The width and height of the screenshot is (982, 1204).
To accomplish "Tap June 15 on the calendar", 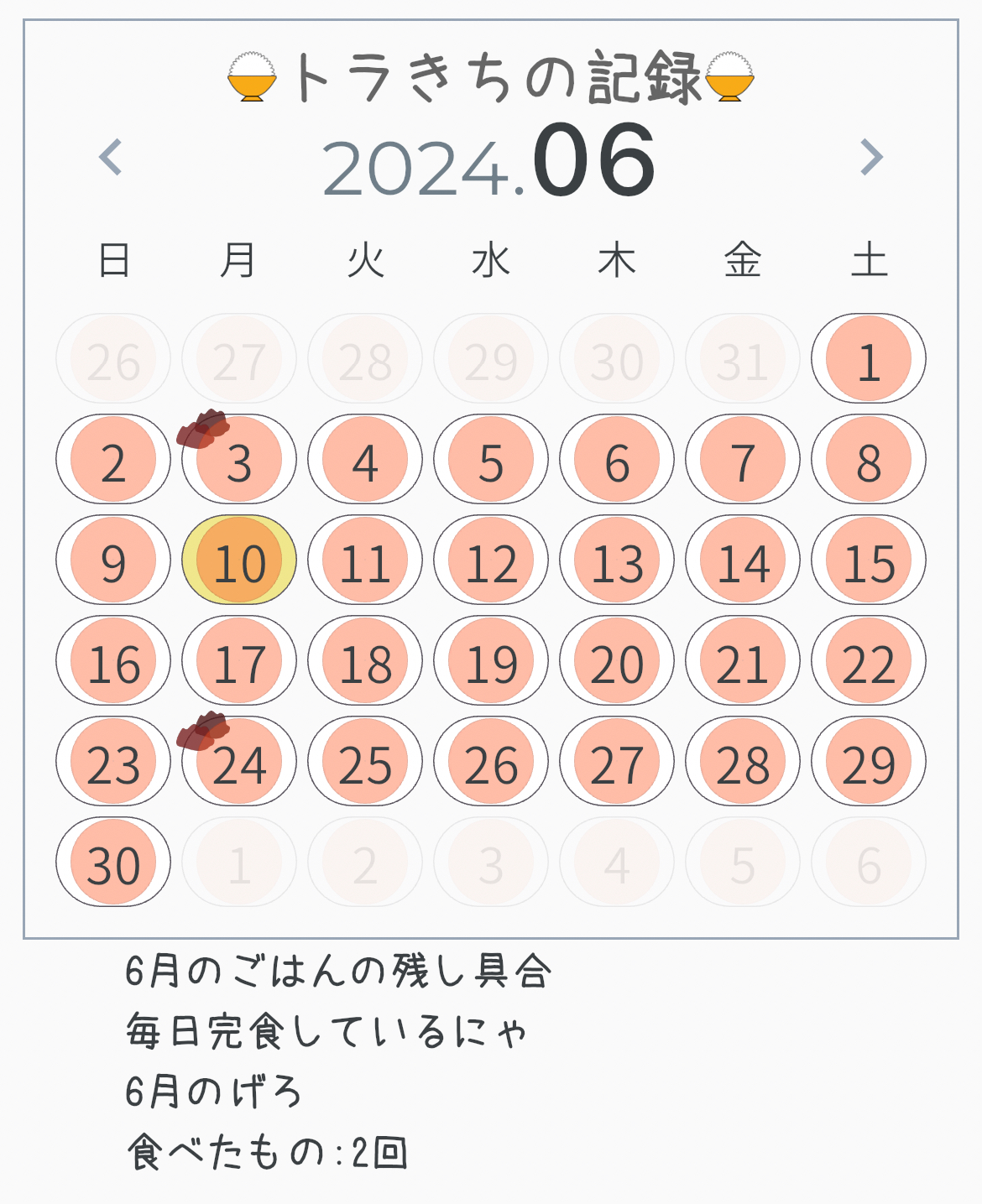I will point(869,560).
